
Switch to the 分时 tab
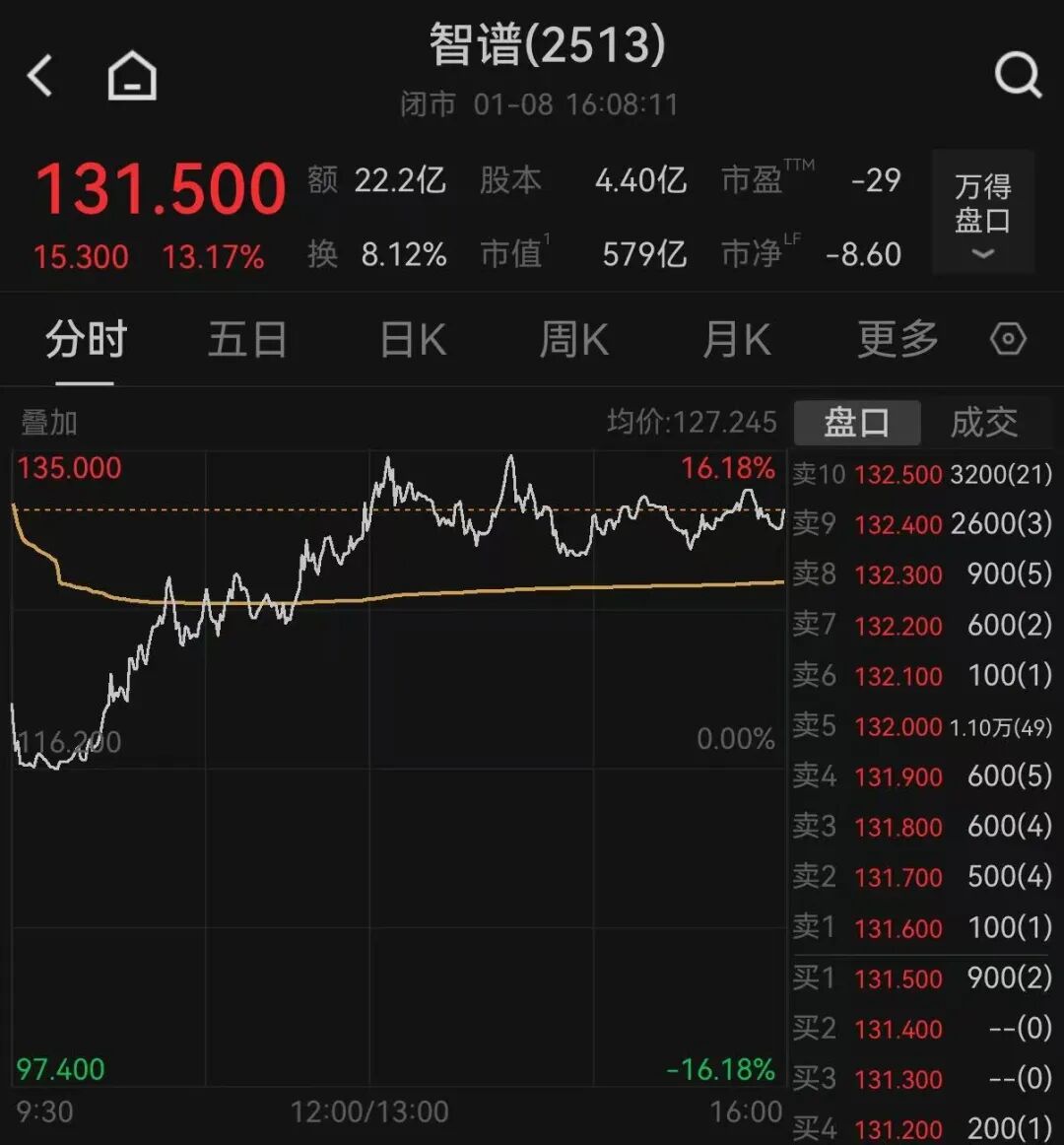coord(86,341)
